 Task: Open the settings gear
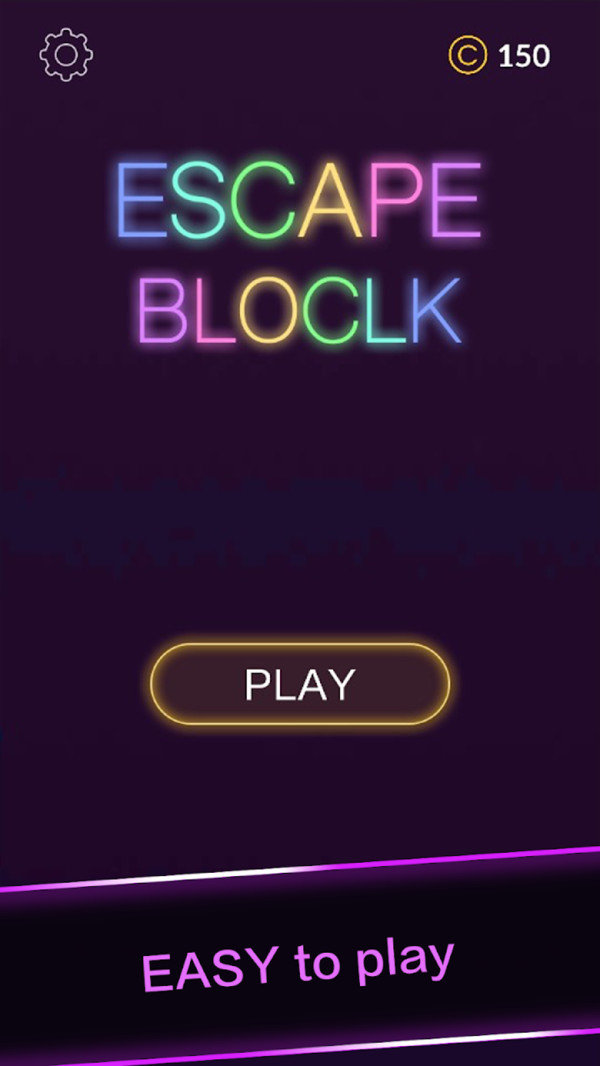[x=66, y=54]
